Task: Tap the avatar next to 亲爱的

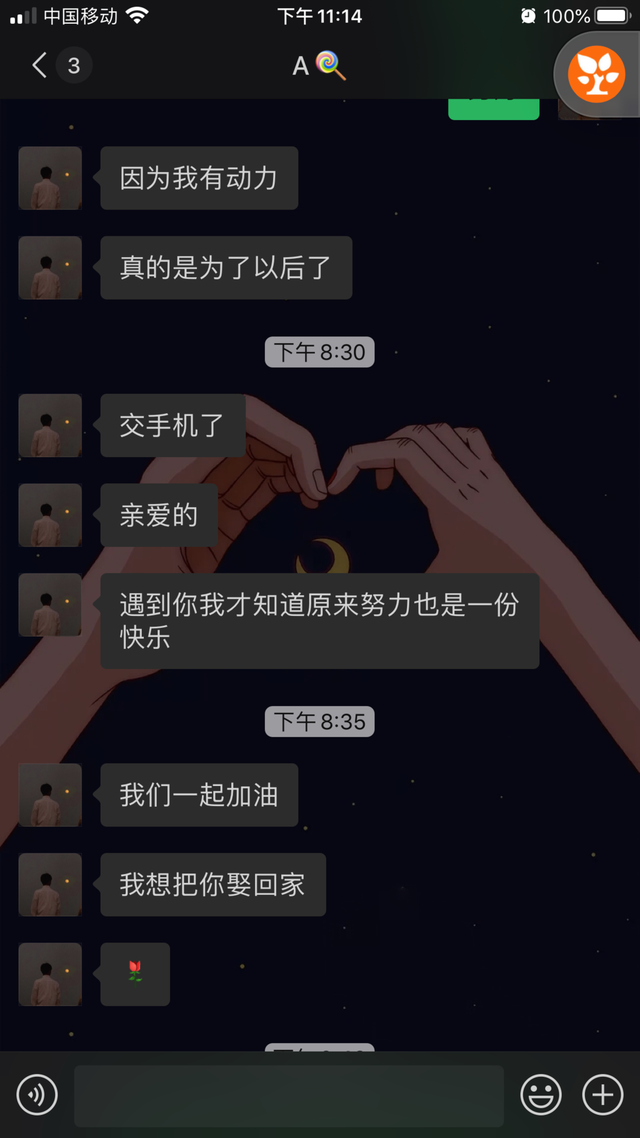Action: tap(50, 516)
